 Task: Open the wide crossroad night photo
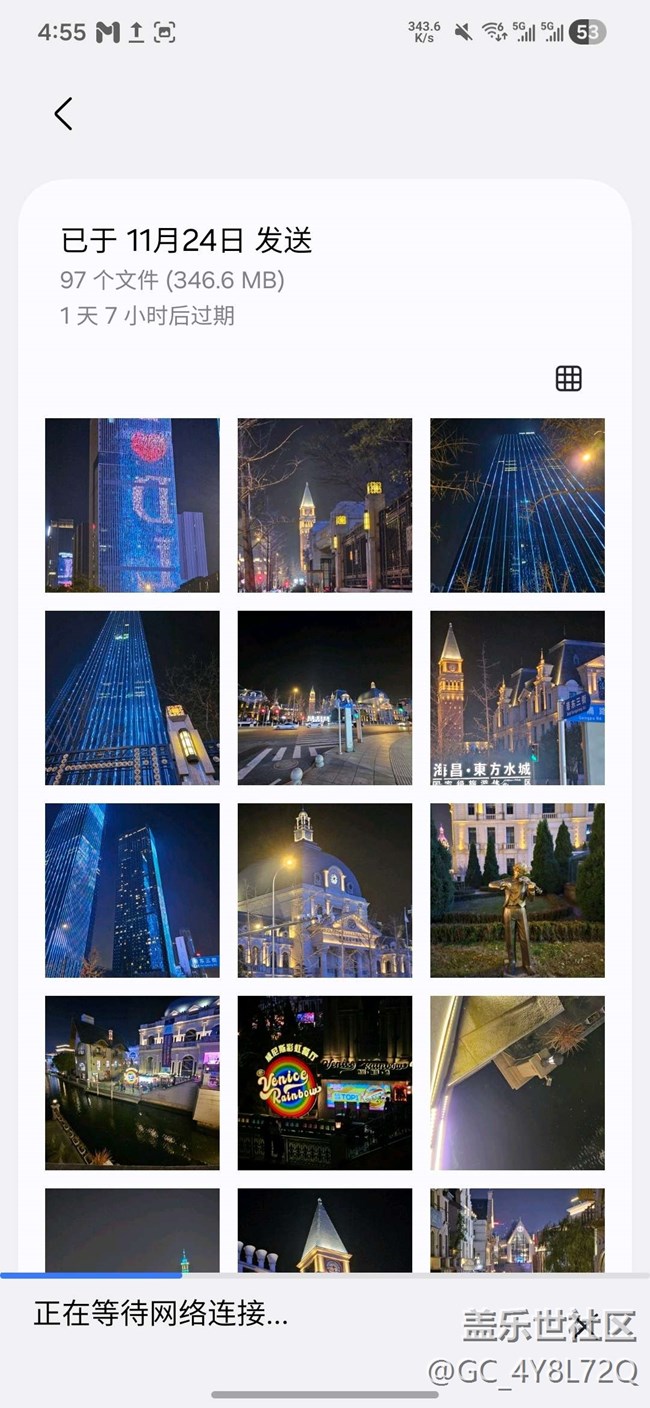(324, 697)
